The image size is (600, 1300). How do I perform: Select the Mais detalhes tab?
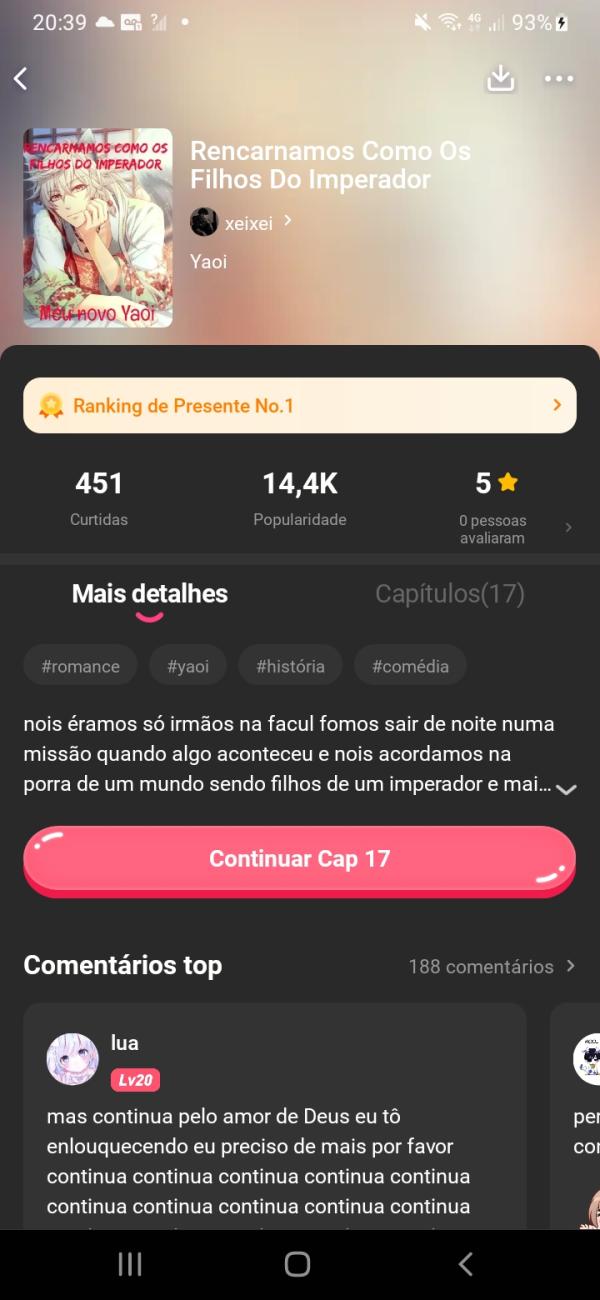click(x=150, y=594)
